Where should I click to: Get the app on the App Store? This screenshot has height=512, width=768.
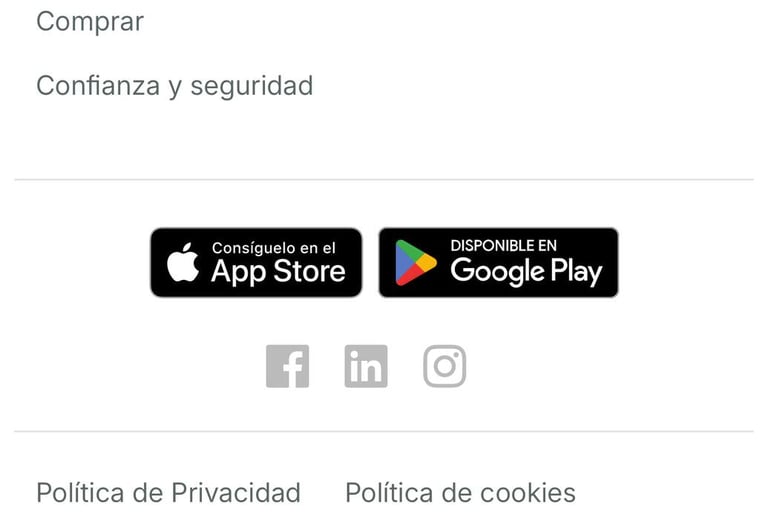pyautogui.click(x=256, y=263)
